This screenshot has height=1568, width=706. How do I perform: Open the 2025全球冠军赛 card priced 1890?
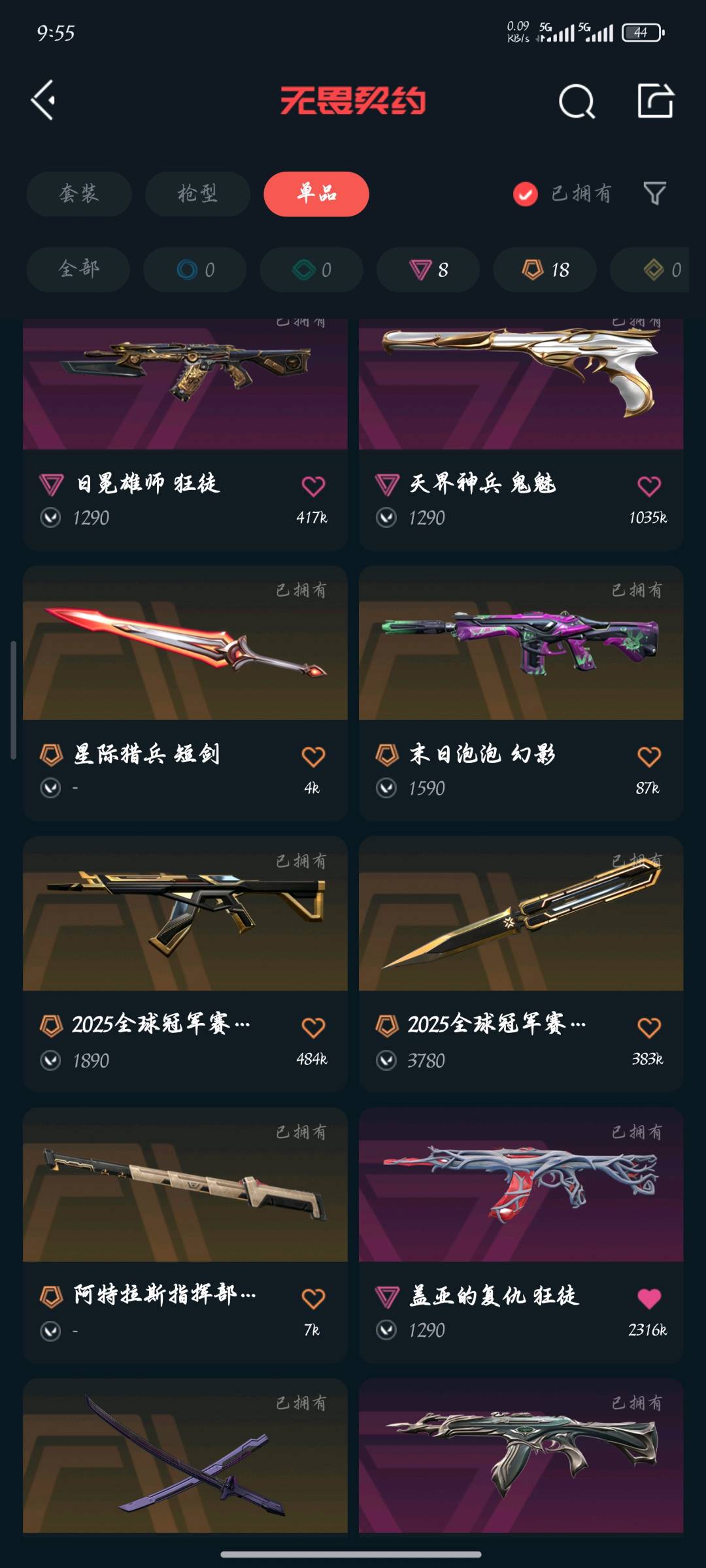coord(185,964)
